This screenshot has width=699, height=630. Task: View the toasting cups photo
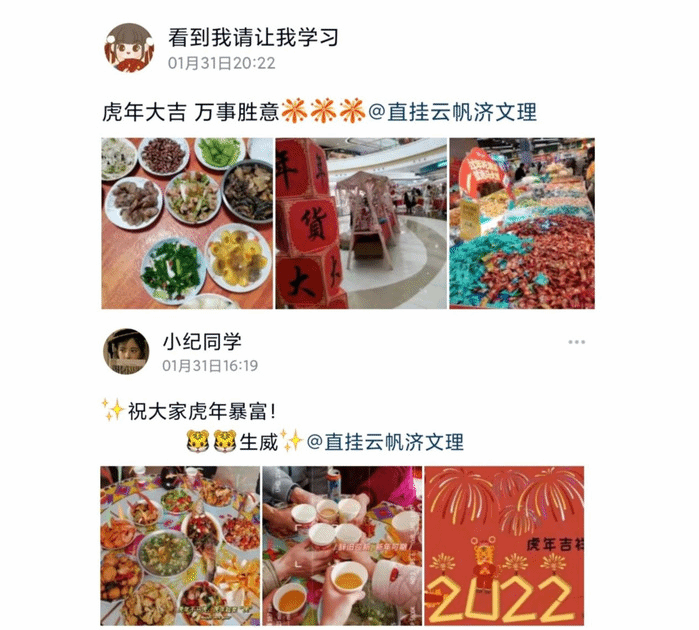pos(342,545)
